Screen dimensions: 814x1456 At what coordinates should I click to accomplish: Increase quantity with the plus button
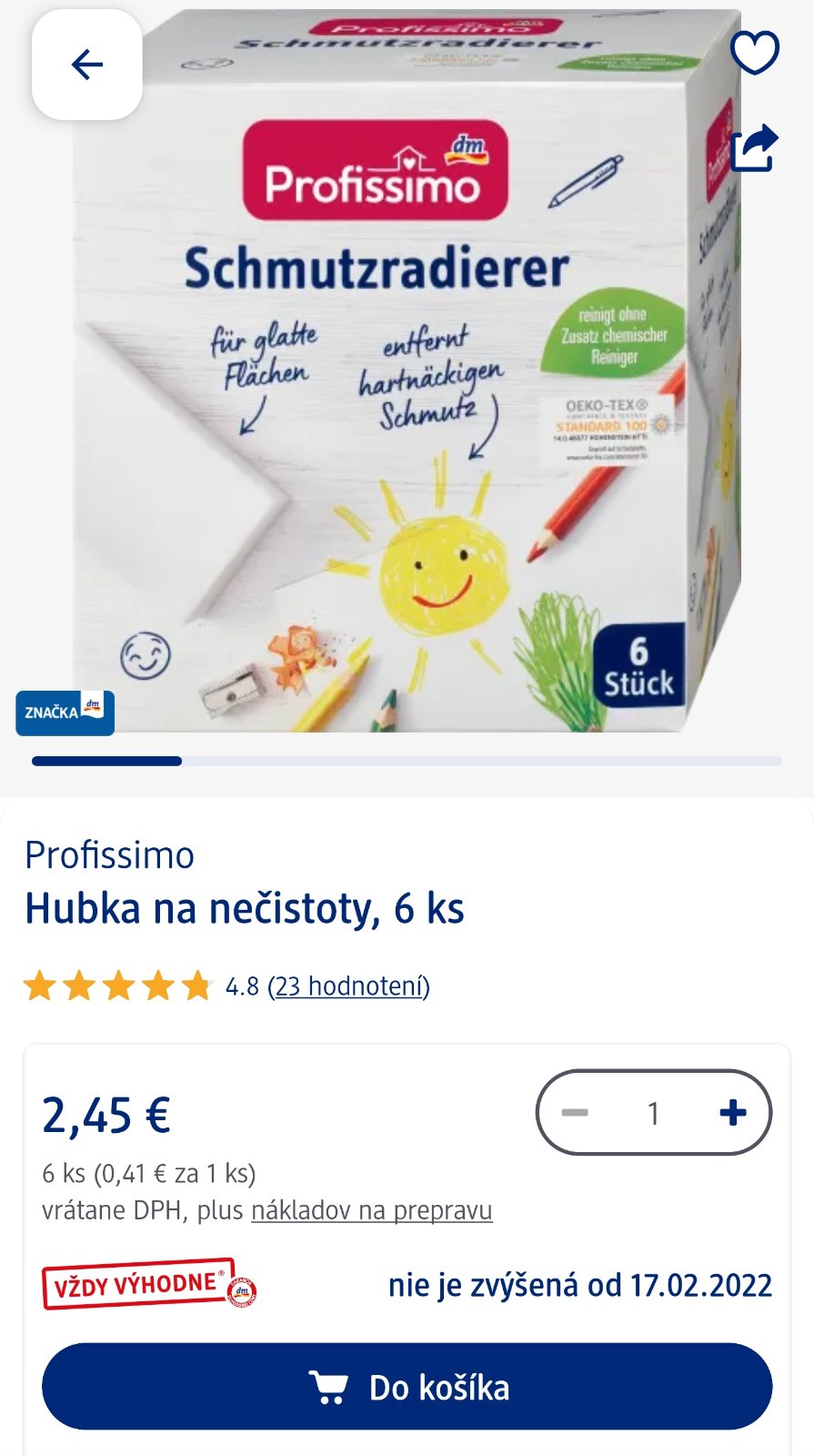732,1112
